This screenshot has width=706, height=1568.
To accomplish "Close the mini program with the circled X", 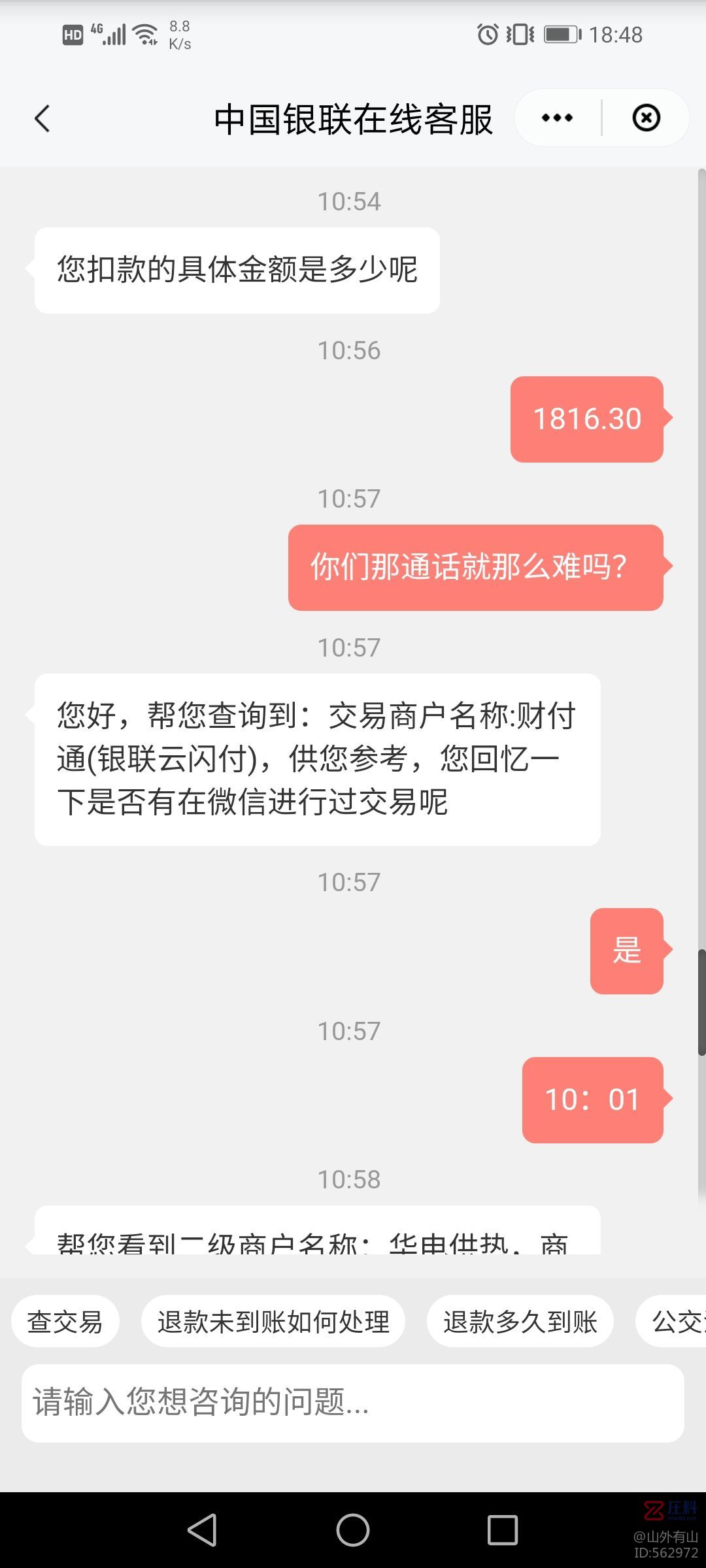I will pyautogui.click(x=646, y=118).
